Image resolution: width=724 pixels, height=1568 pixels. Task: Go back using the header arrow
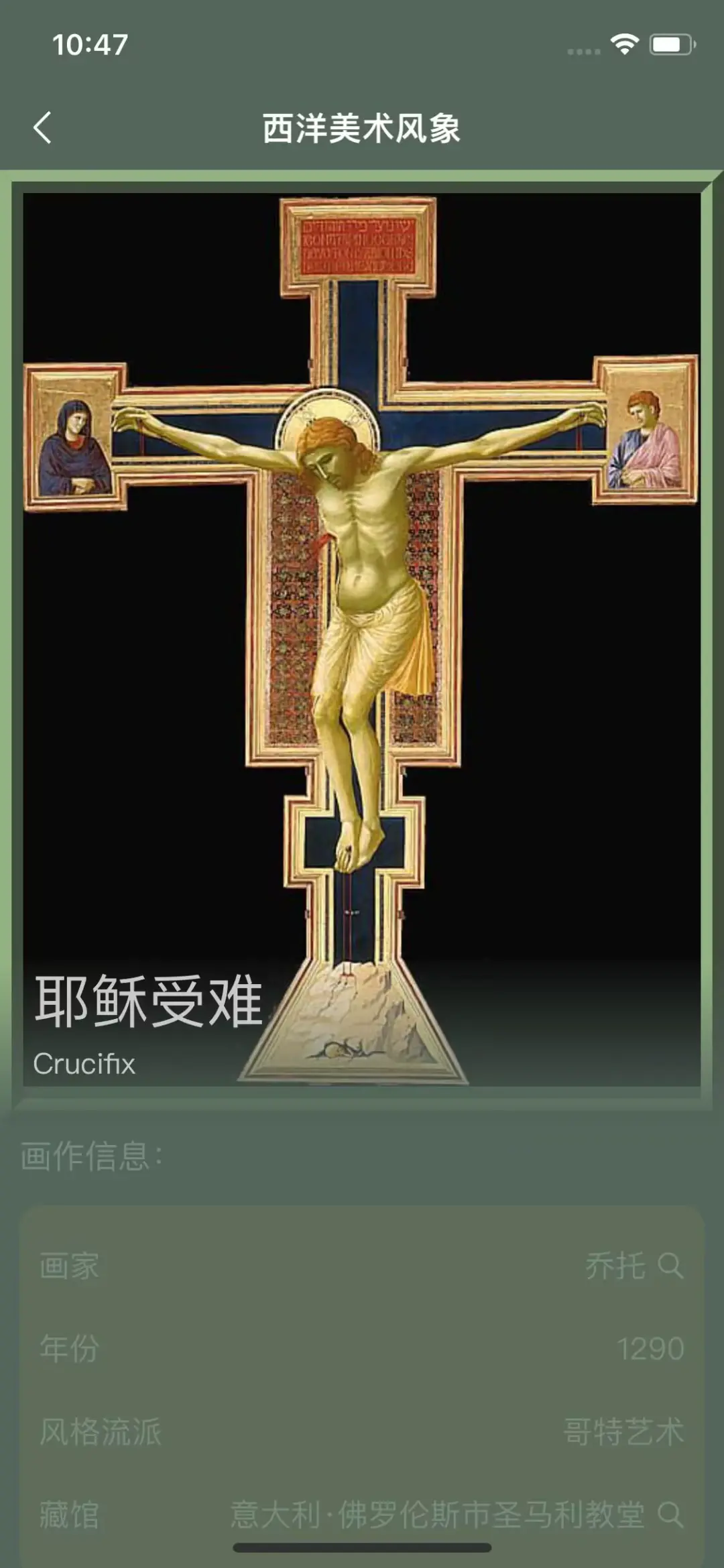(x=42, y=127)
